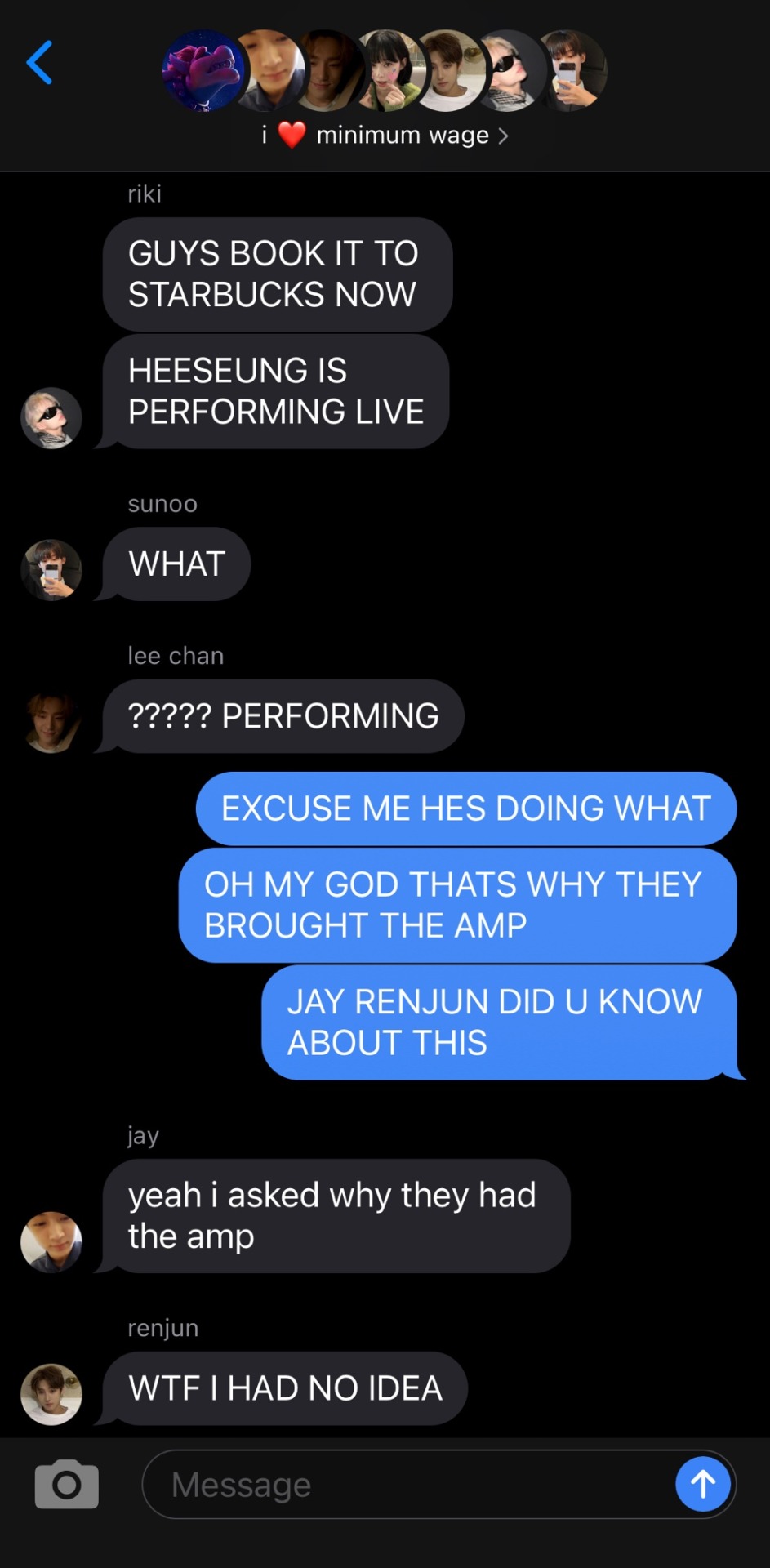
Task: View renjun's profile avatar
Action: pyautogui.click(x=51, y=1393)
